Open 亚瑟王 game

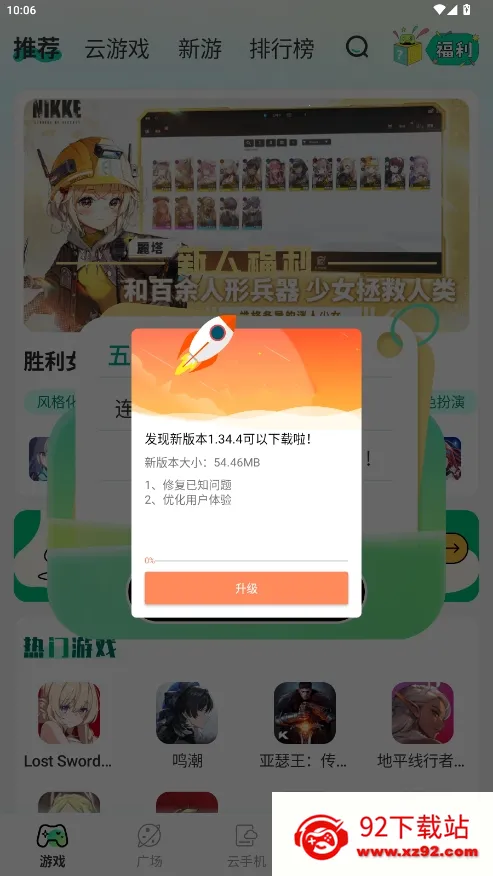(x=305, y=725)
